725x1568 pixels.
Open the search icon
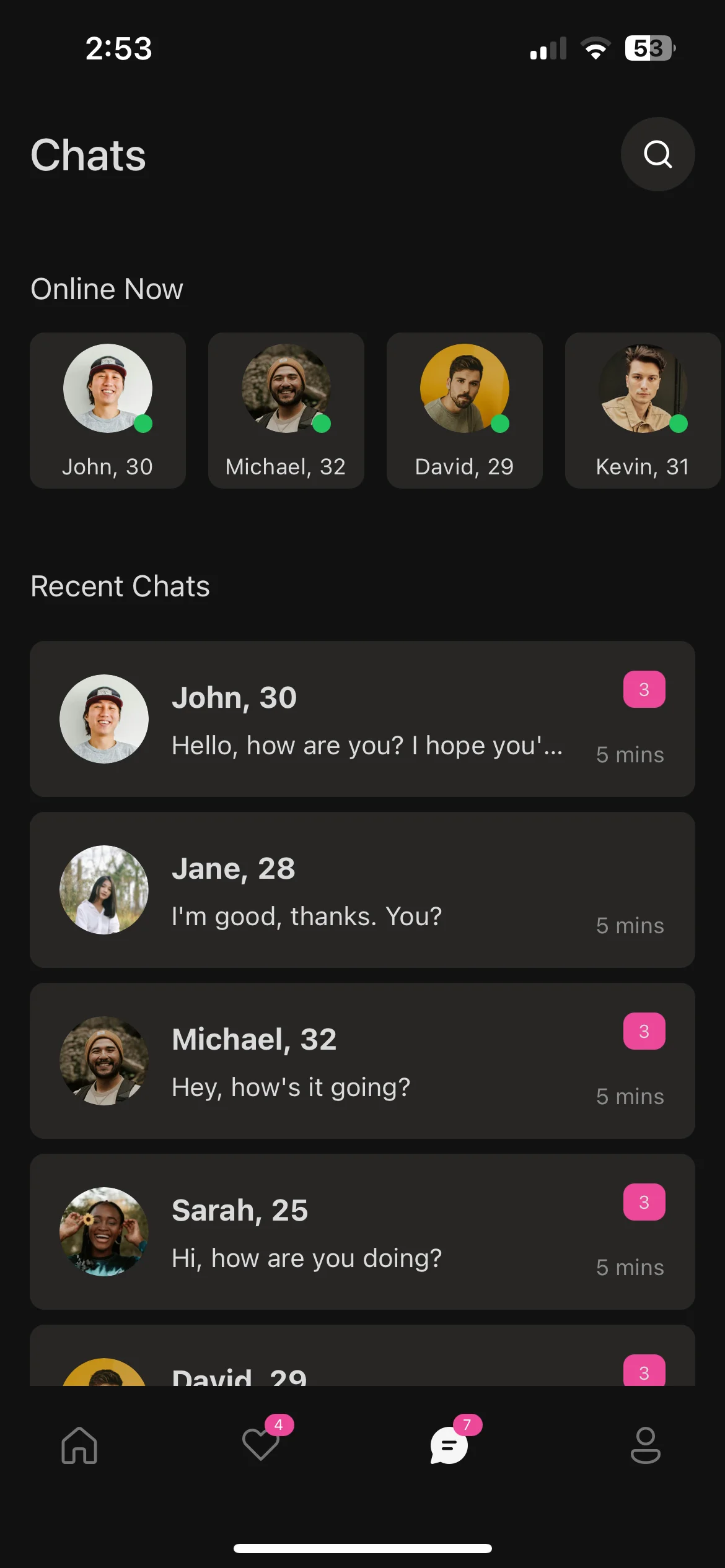pyautogui.click(x=657, y=154)
